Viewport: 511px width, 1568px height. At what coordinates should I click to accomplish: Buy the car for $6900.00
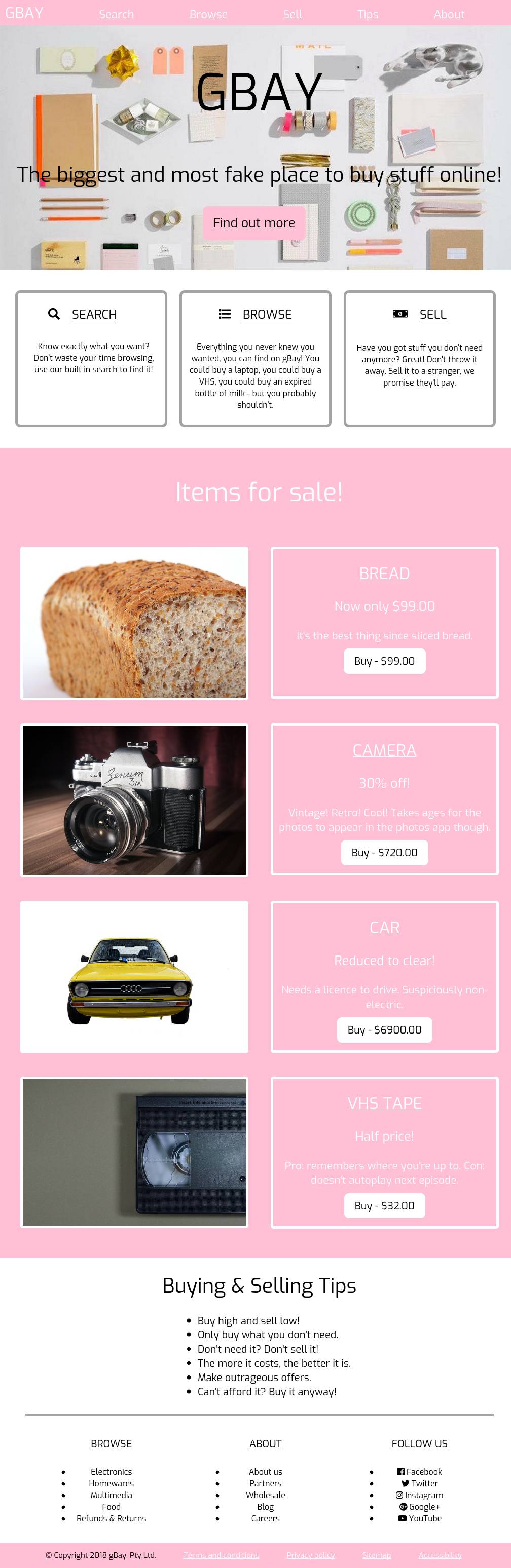(x=384, y=1029)
